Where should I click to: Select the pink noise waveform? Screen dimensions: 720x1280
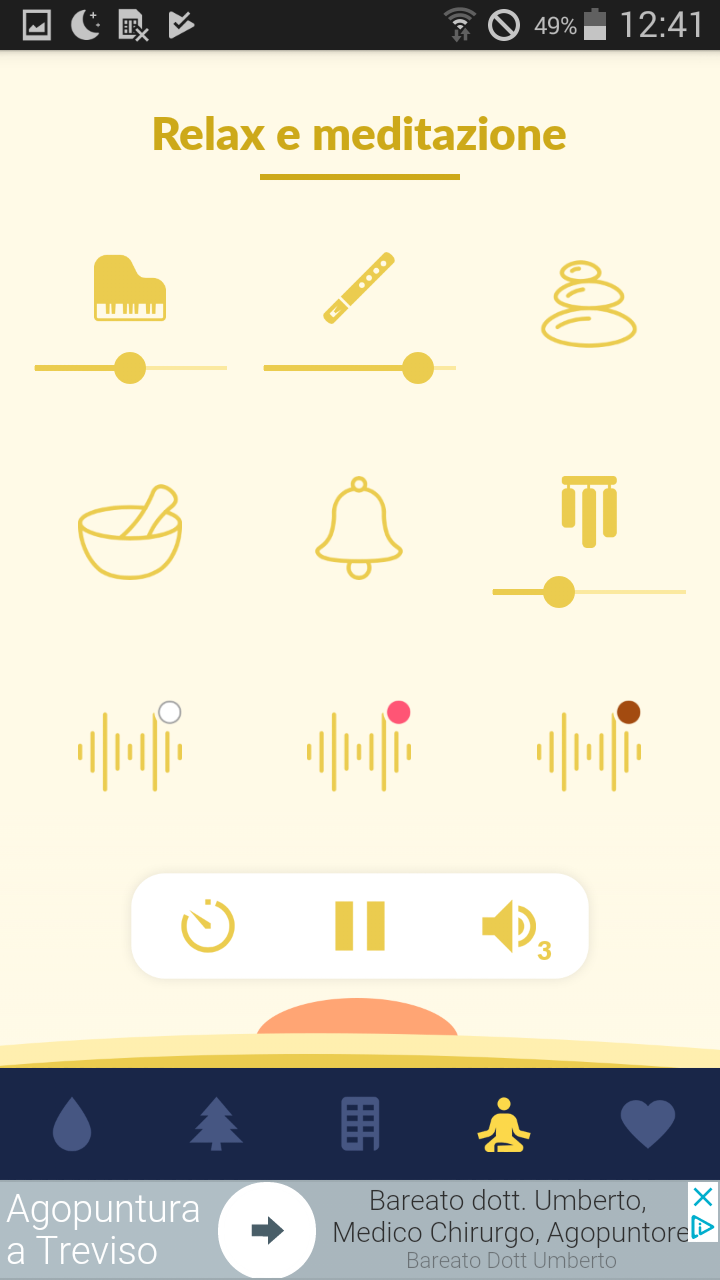(x=359, y=748)
